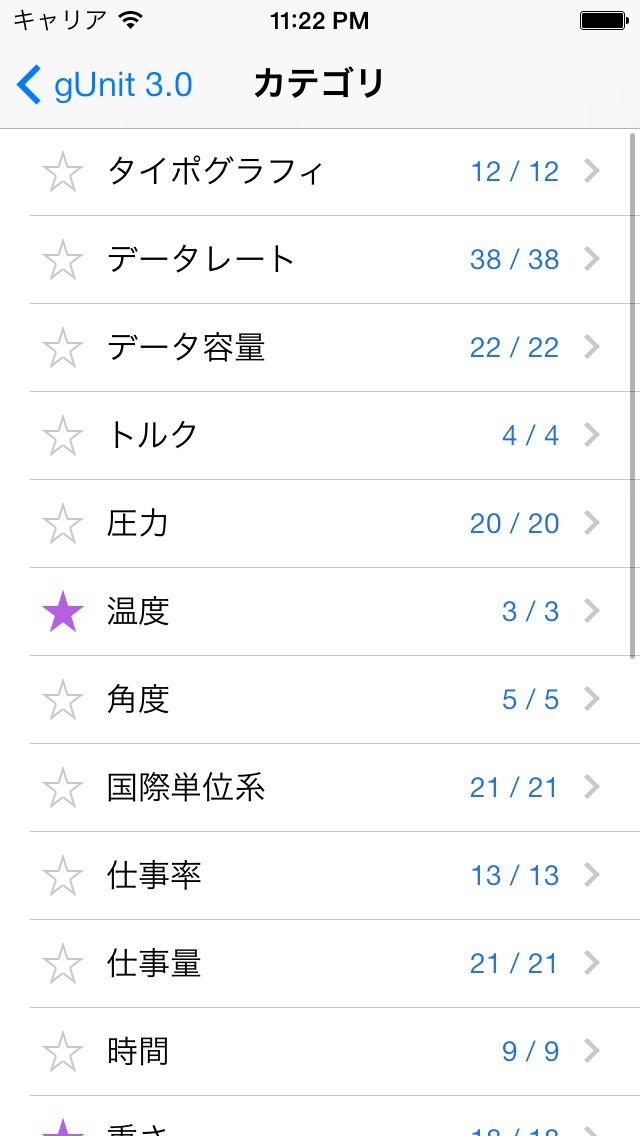Favorite the データレート category star
Image resolution: width=640 pixels, height=1136 pixels.
[x=63, y=260]
